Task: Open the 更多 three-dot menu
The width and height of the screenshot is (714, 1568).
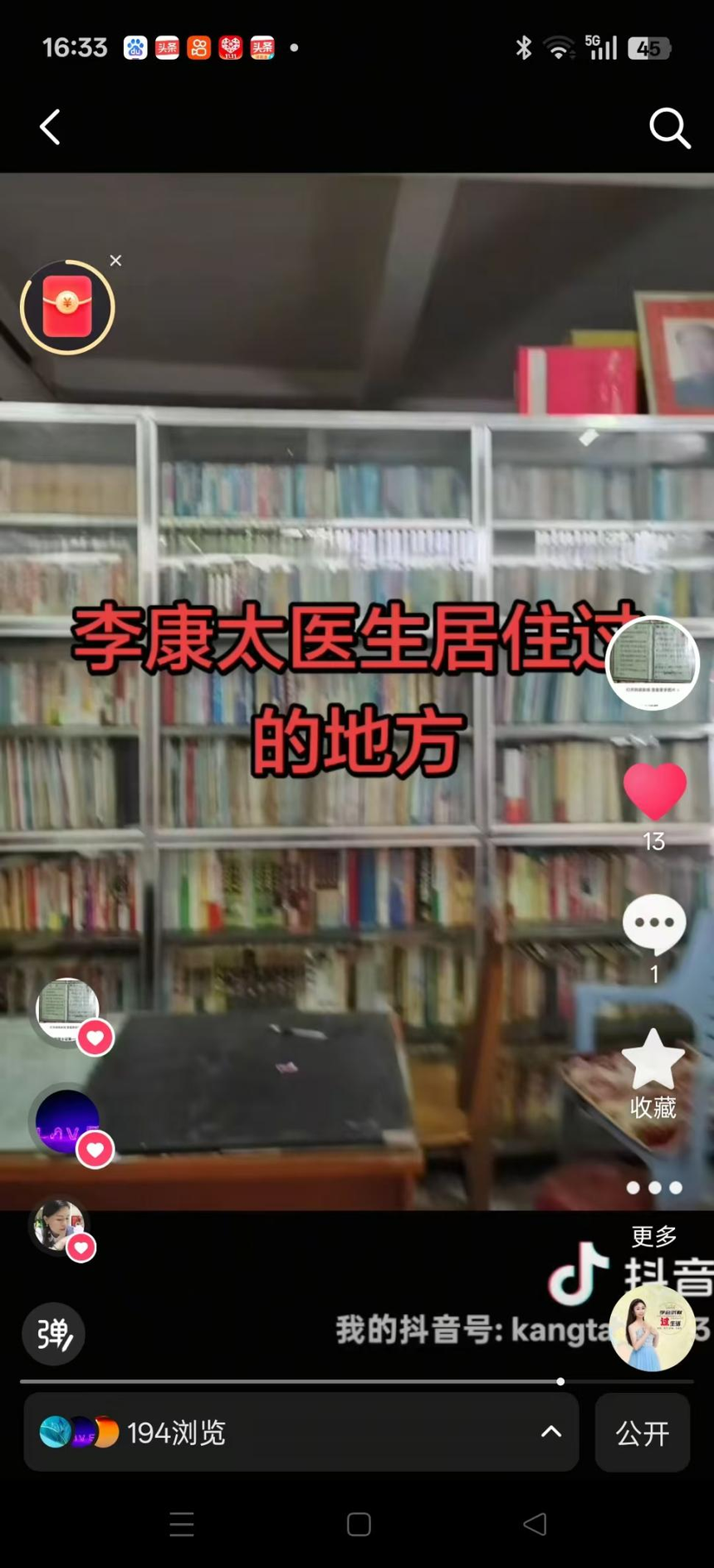Action: 653,1188
